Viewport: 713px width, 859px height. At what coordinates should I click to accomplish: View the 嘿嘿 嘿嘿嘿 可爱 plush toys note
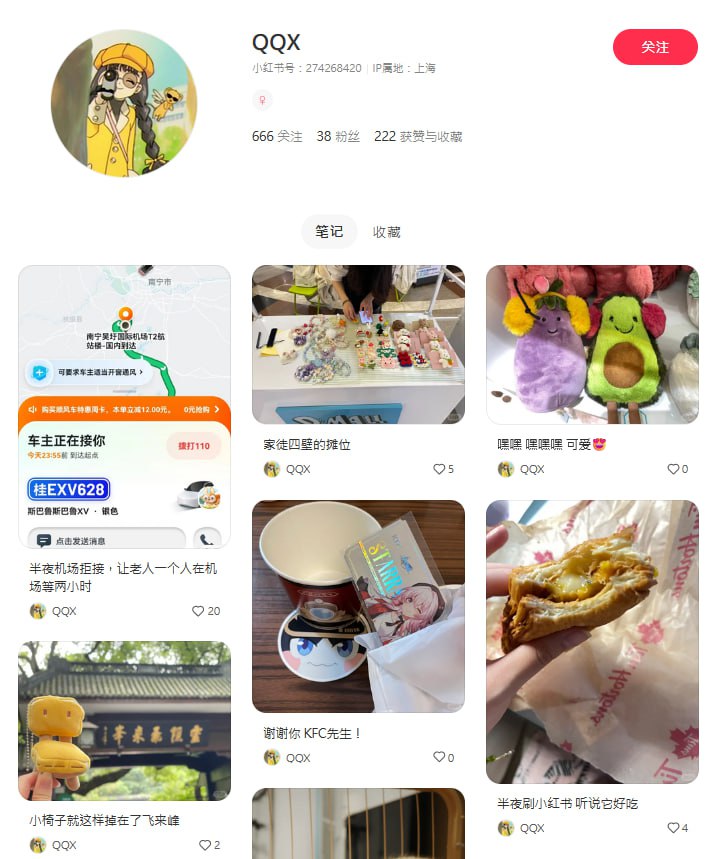pyautogui.click(x=592, y=344)
